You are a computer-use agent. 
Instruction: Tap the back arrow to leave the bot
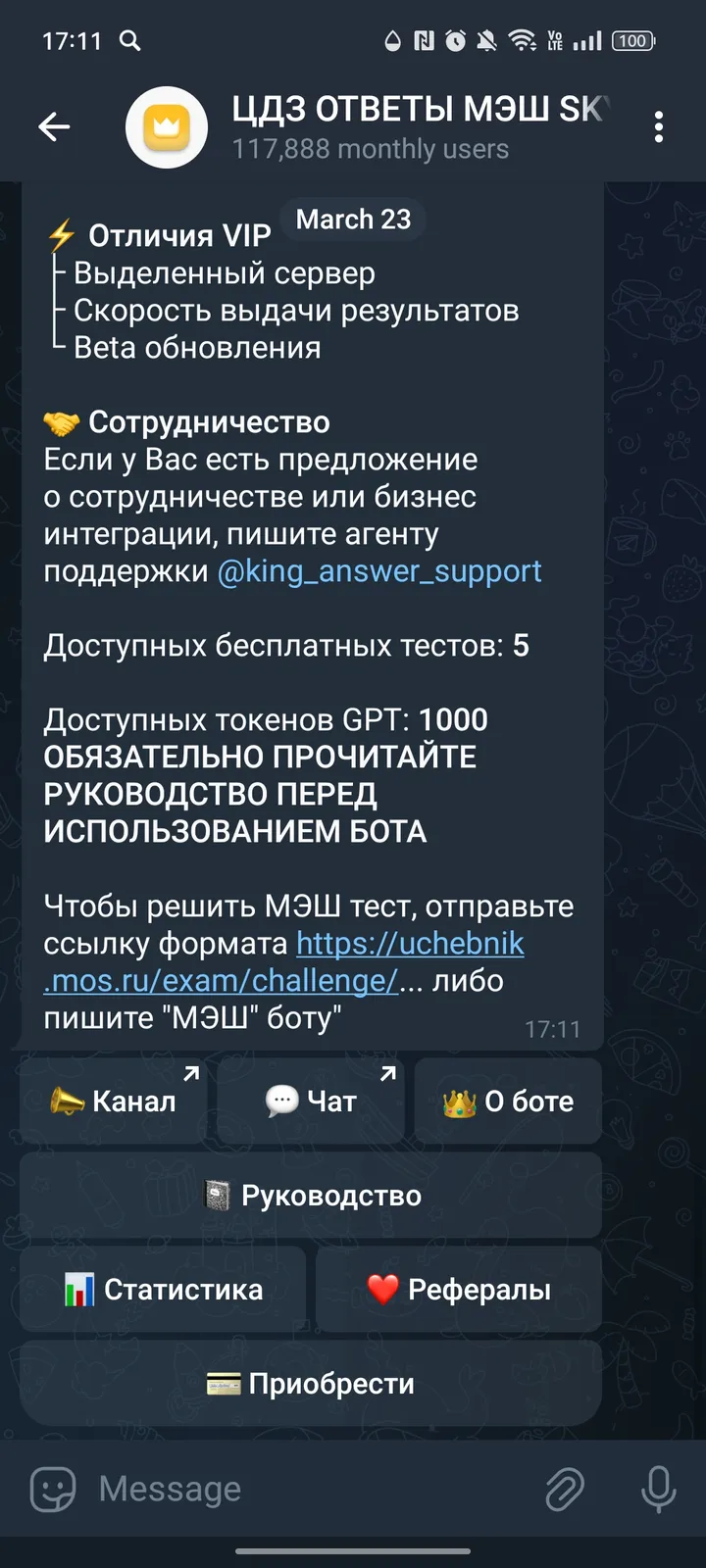55,127
